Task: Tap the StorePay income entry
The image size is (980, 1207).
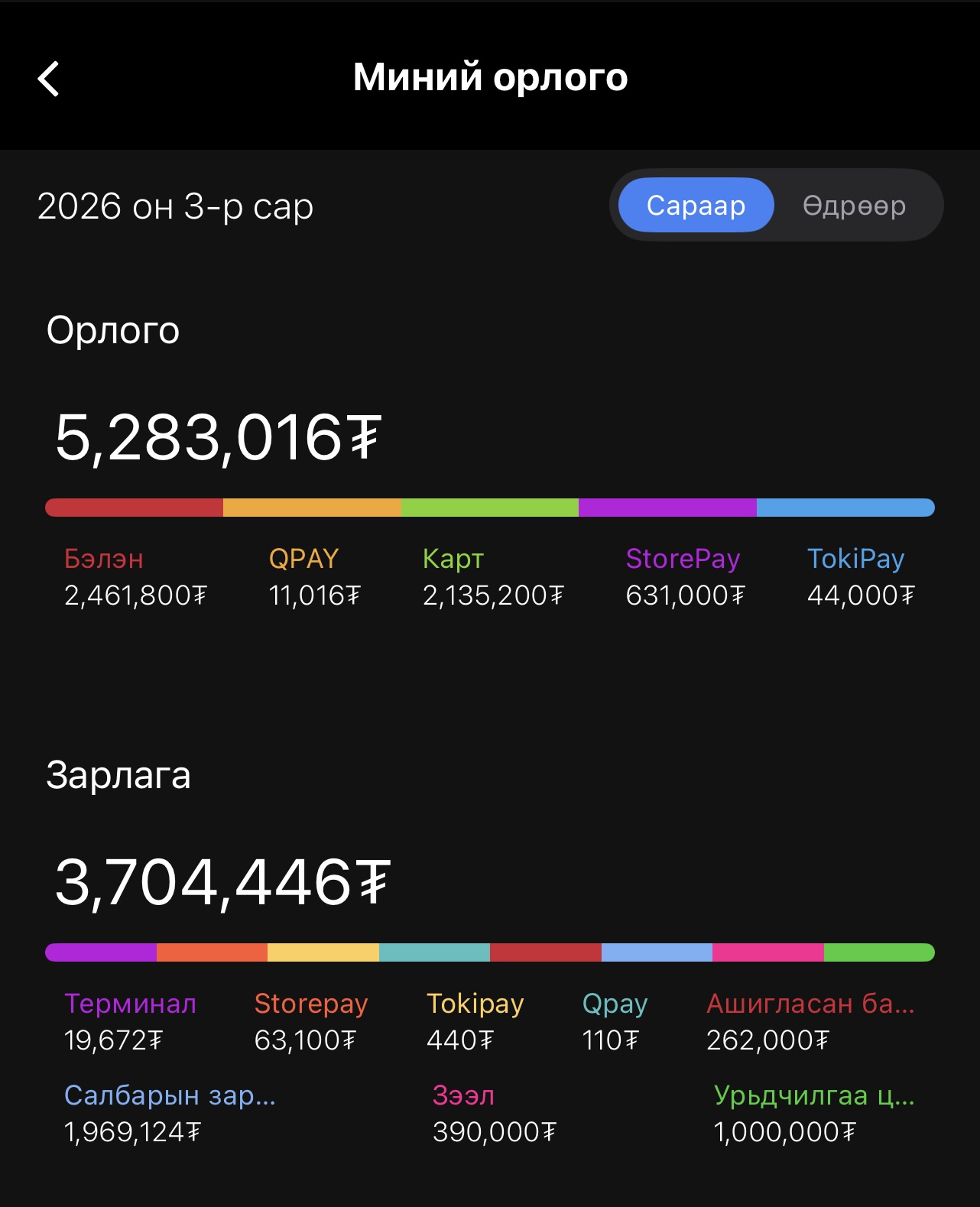Action: tap(683, 559)
